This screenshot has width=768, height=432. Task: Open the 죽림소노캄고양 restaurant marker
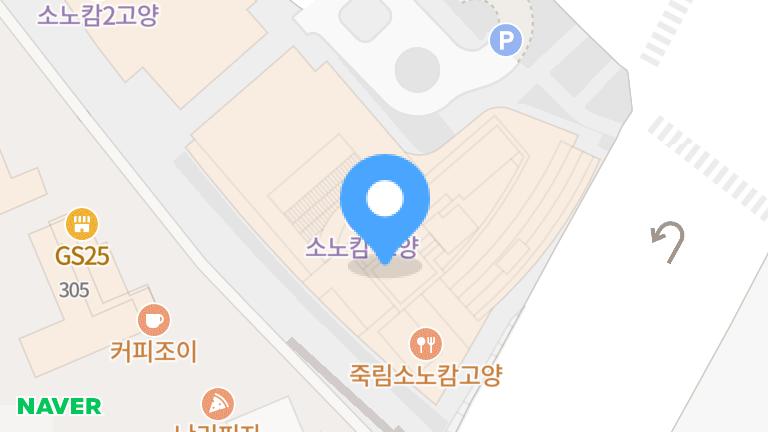(426, 344)
